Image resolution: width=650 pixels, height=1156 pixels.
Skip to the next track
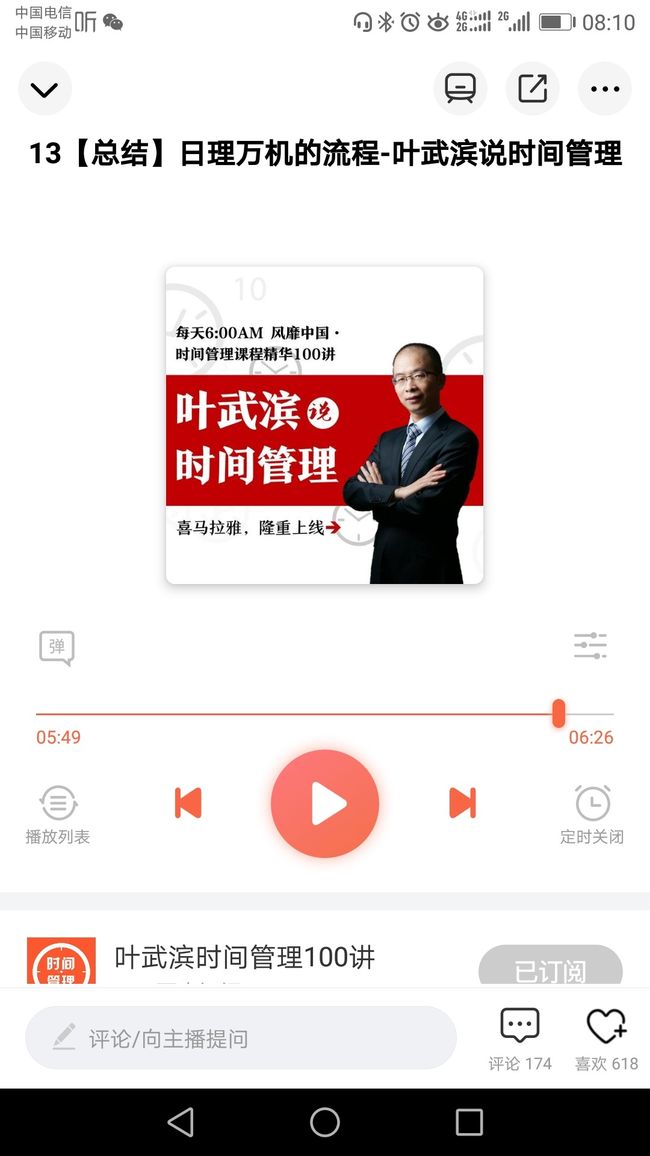462,803
